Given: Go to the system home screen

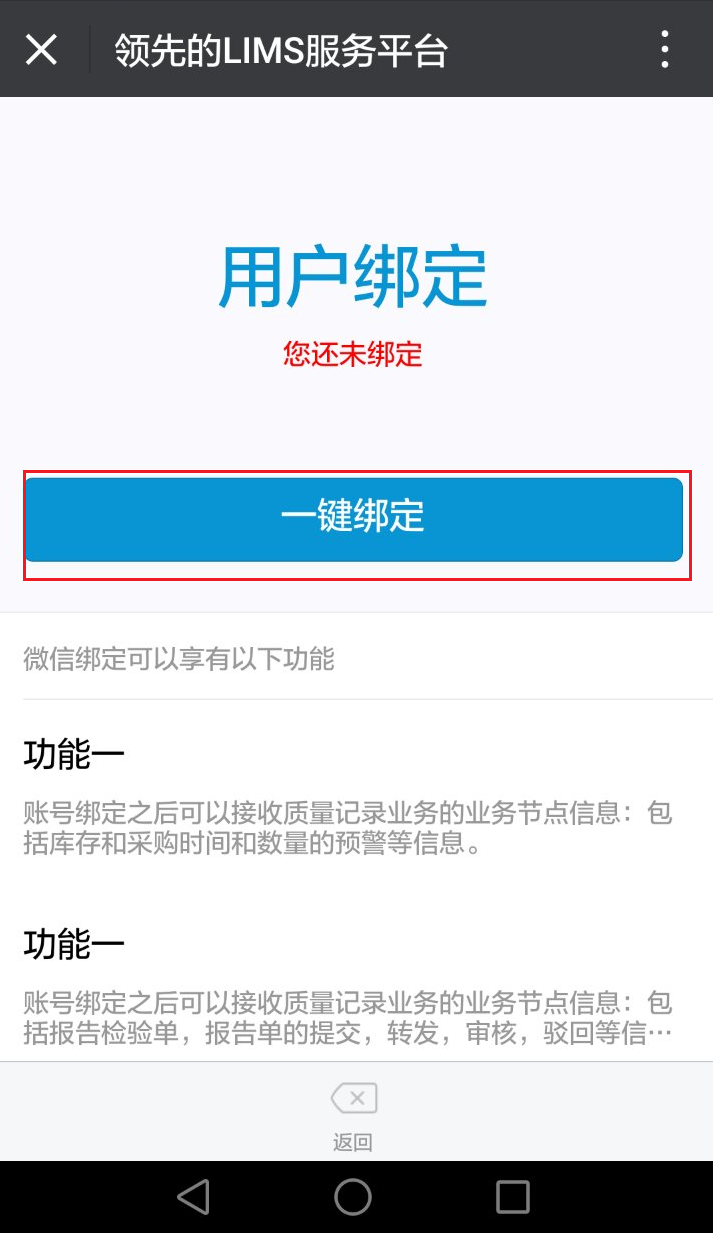Looking at the screenshot, I should [x=353, y=1196].
